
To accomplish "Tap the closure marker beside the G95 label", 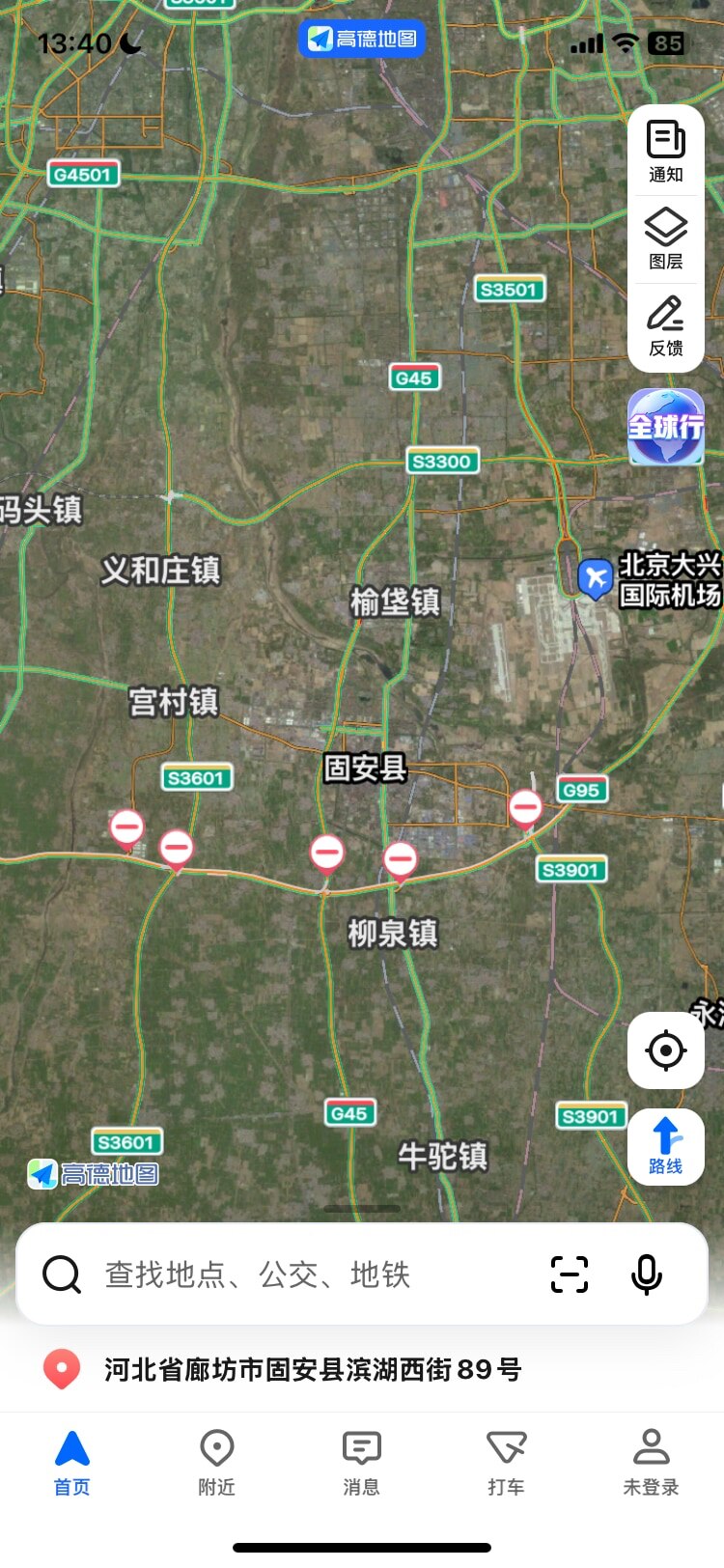I will point(525,806).
